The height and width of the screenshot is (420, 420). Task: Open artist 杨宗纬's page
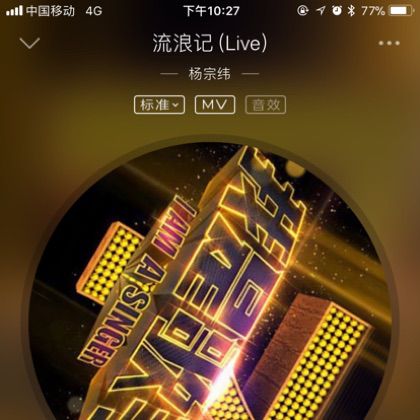(209, 74)
